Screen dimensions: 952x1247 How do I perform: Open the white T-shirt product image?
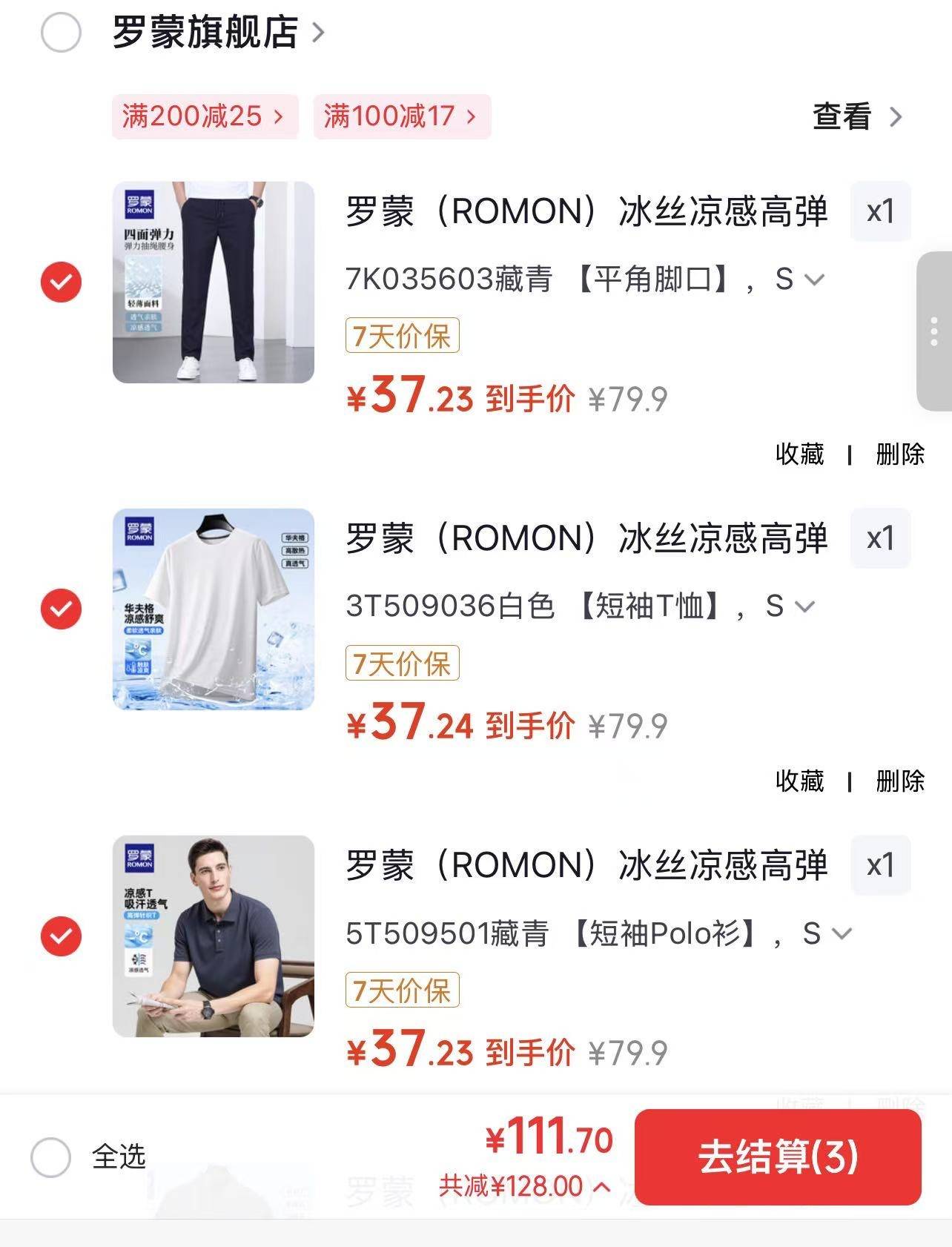pyautogui.click(x=214, y=609)
